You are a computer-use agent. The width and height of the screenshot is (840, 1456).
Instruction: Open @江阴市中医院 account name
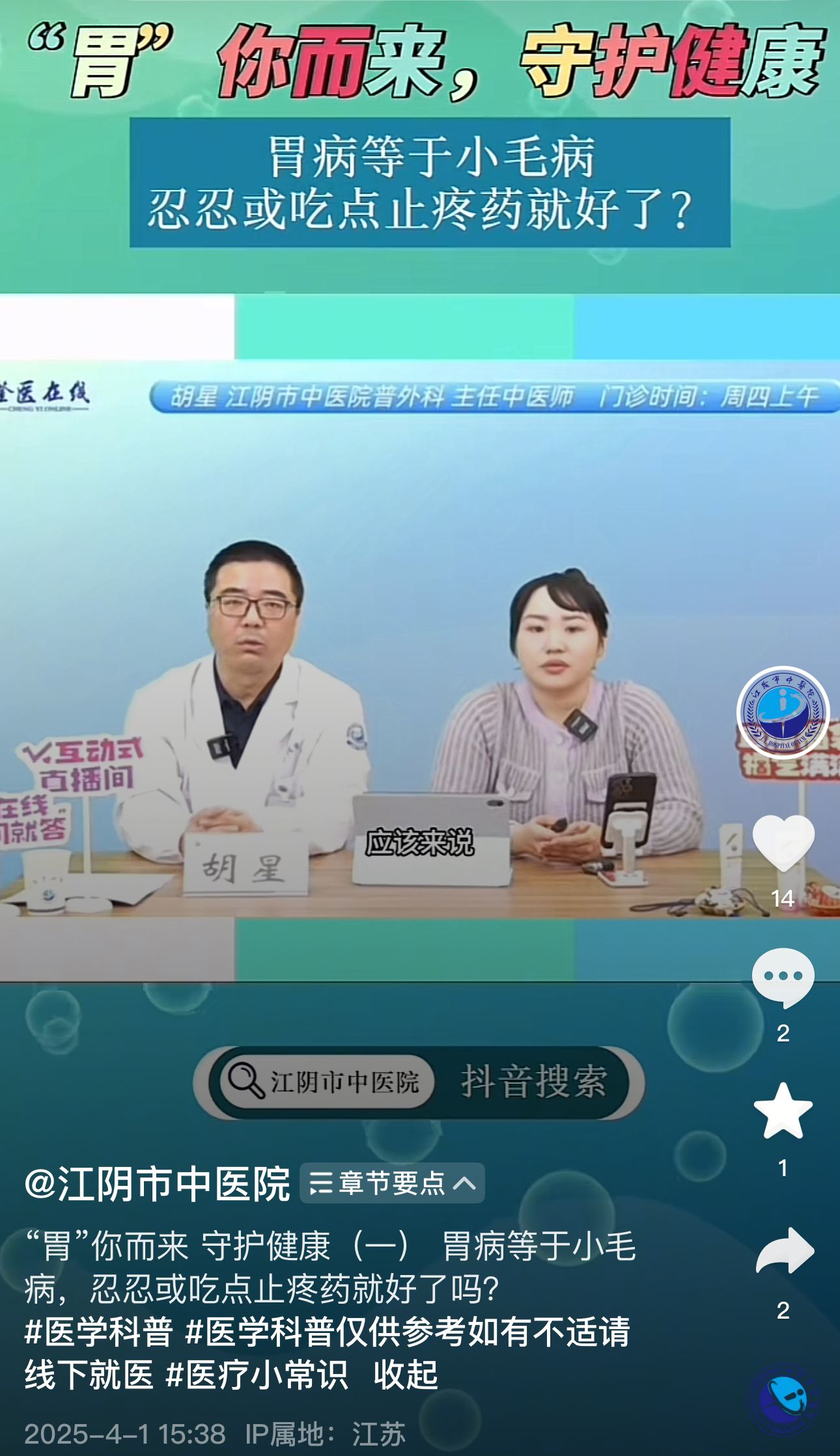[158, 1183]
